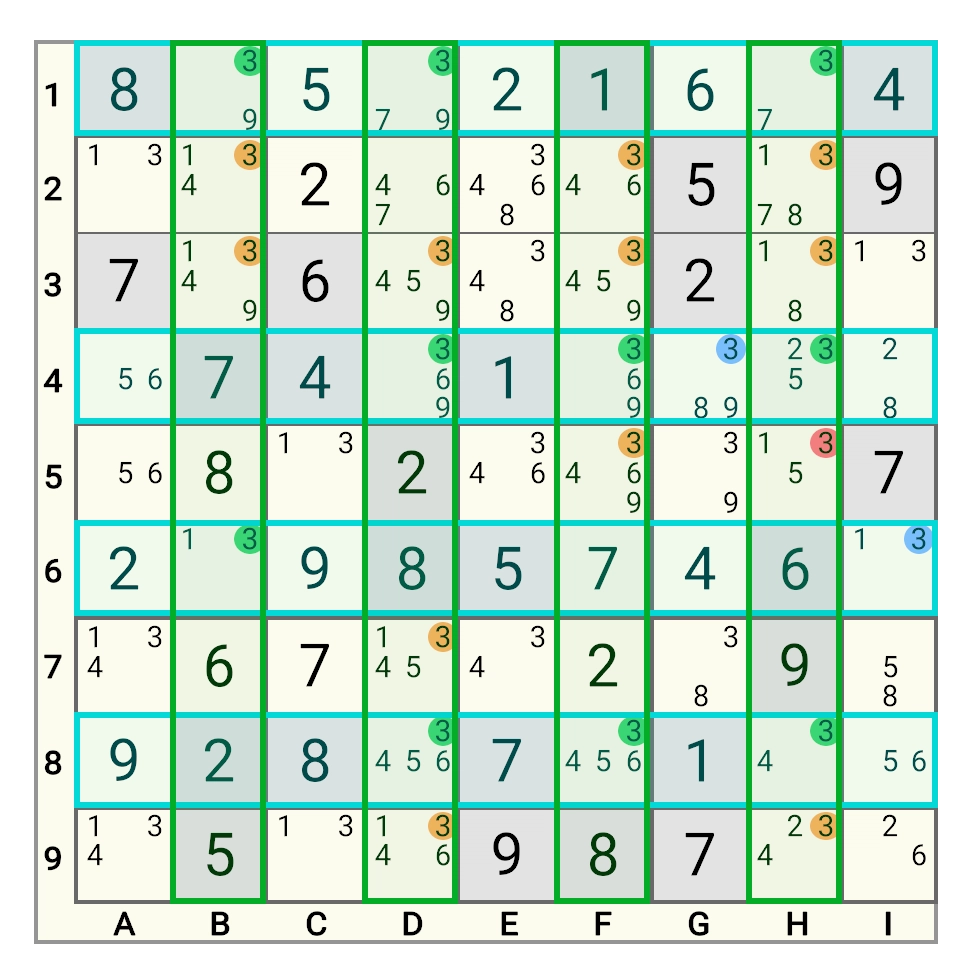Tap cell A5 with candidates 5 and 6
Image resolution: width=980 pixels, height=980 pixels.
click(124, 473)
